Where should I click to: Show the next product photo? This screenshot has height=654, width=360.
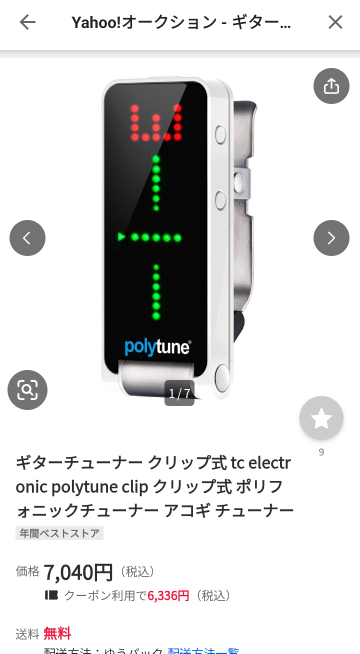click(x=331, y=238)
